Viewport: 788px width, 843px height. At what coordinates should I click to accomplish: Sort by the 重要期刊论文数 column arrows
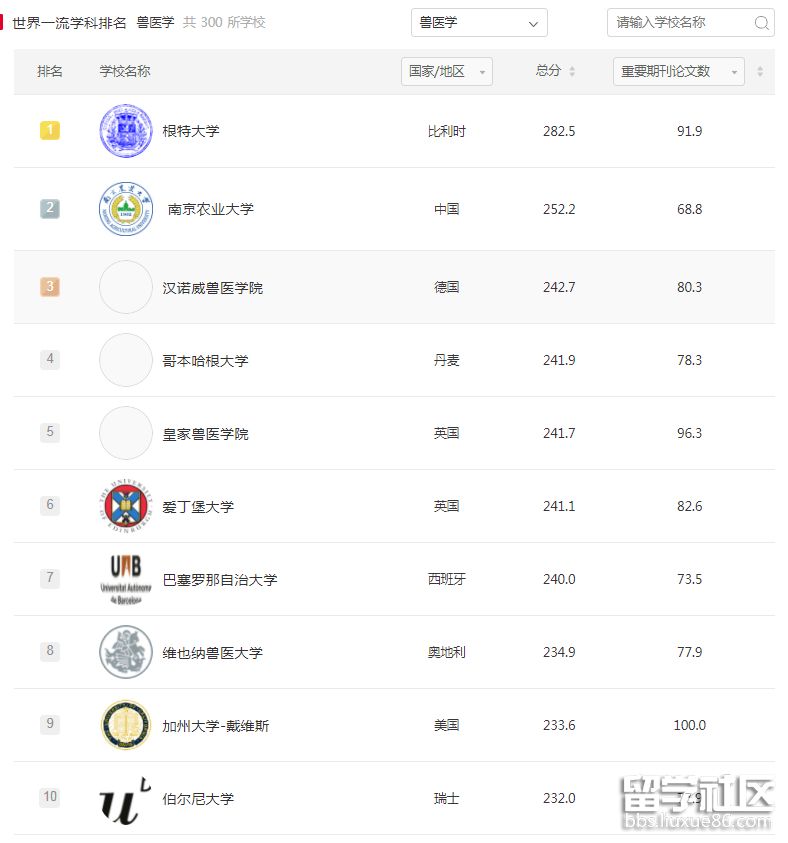tap(760, 71)
